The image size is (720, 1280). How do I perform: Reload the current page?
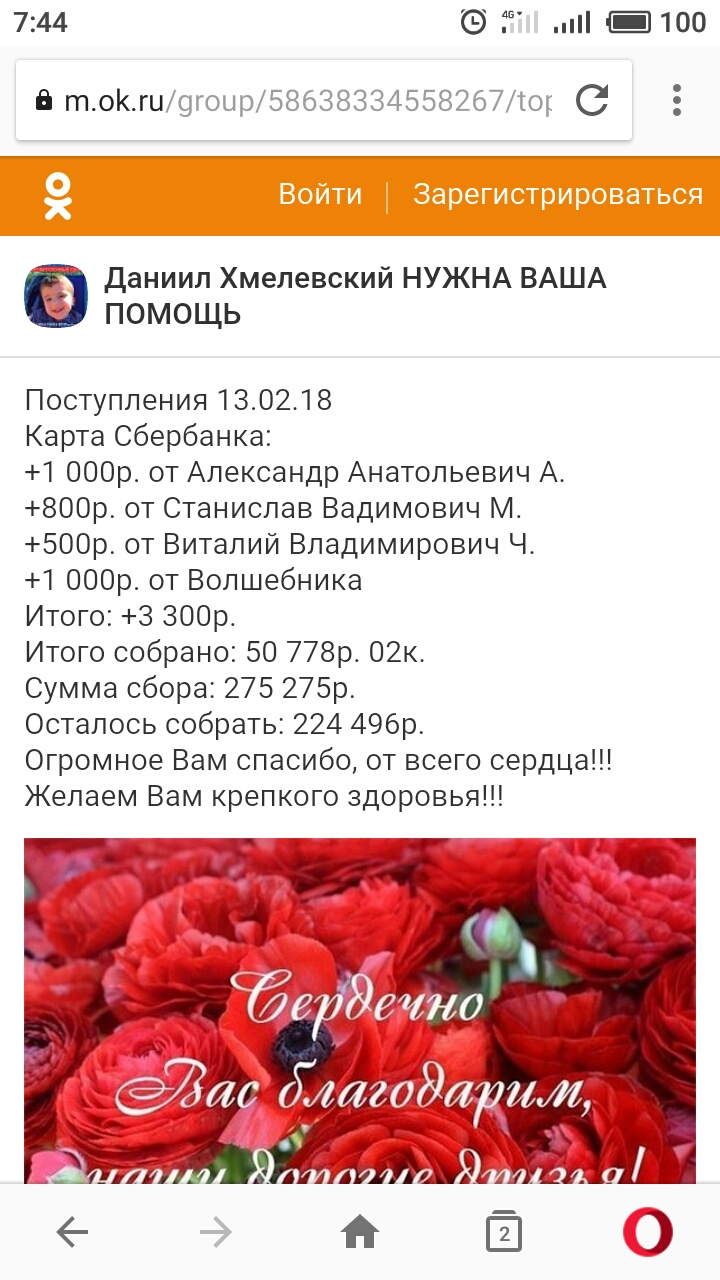pos(592,100)
